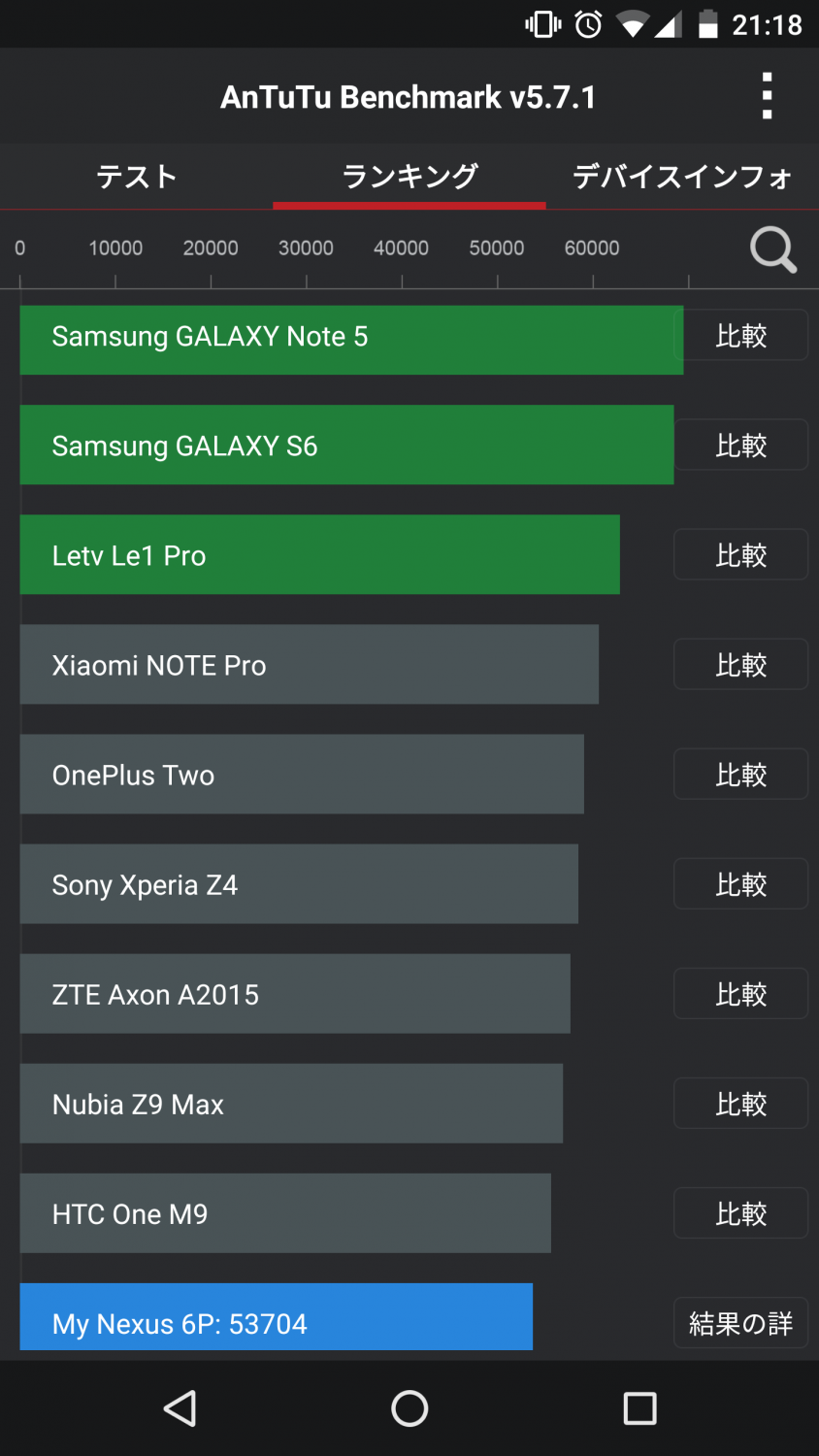Go back with system back button
The image size is (819, 1456).
tap(180, 1408)
